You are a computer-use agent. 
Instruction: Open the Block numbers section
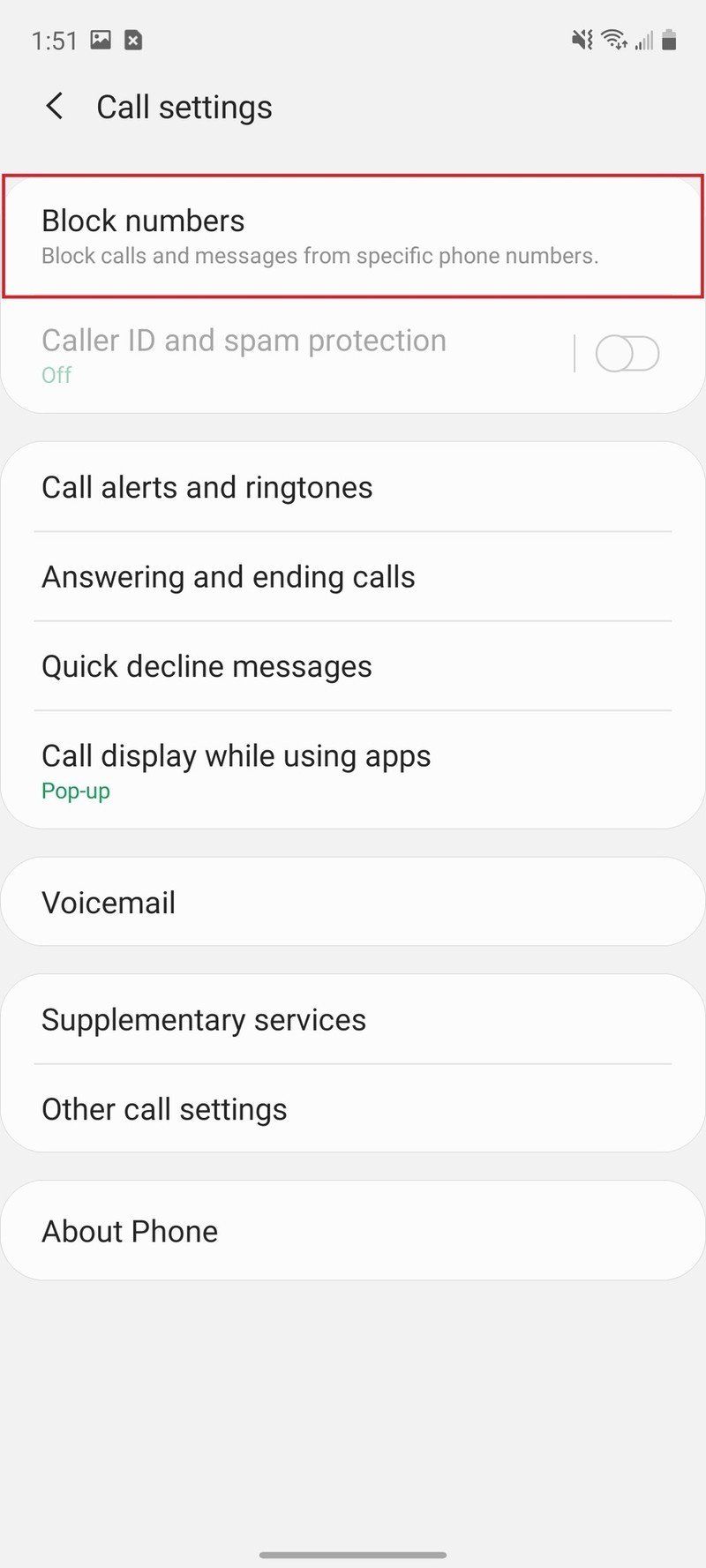click(353, 234)
